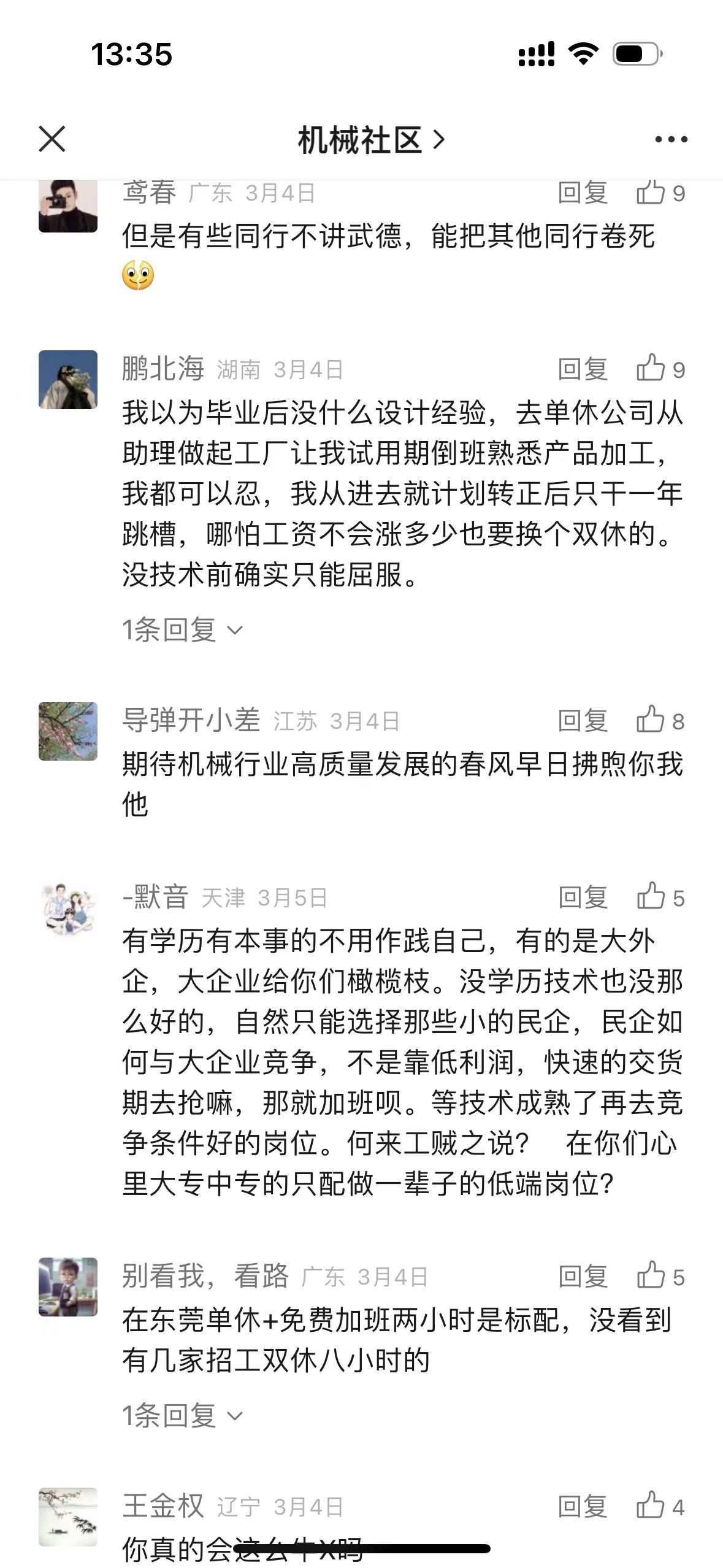Image resolution: width=723 pixels, height=1568 pixels.
Task: Close the 机械社区 page
Action: coord(52,139)
